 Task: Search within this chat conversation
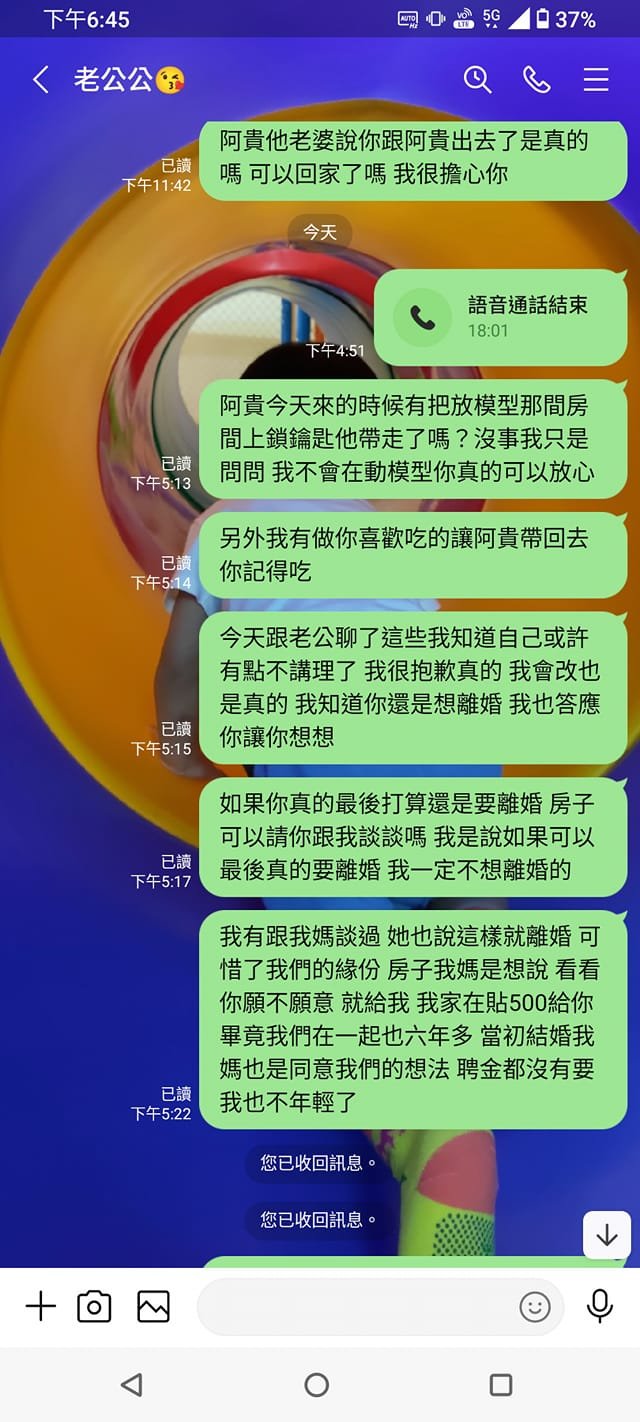tap(477, 80)
